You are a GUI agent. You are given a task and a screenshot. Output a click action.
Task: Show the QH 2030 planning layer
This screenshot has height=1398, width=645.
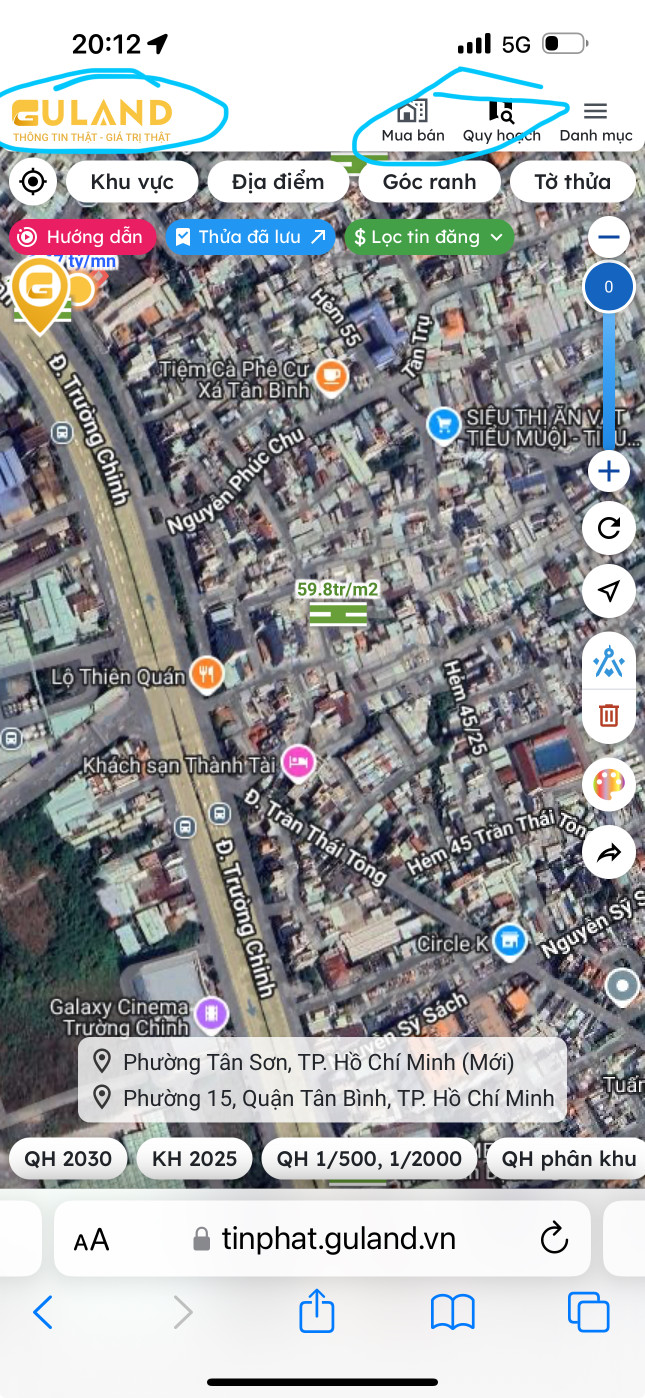coord(69,1159)
